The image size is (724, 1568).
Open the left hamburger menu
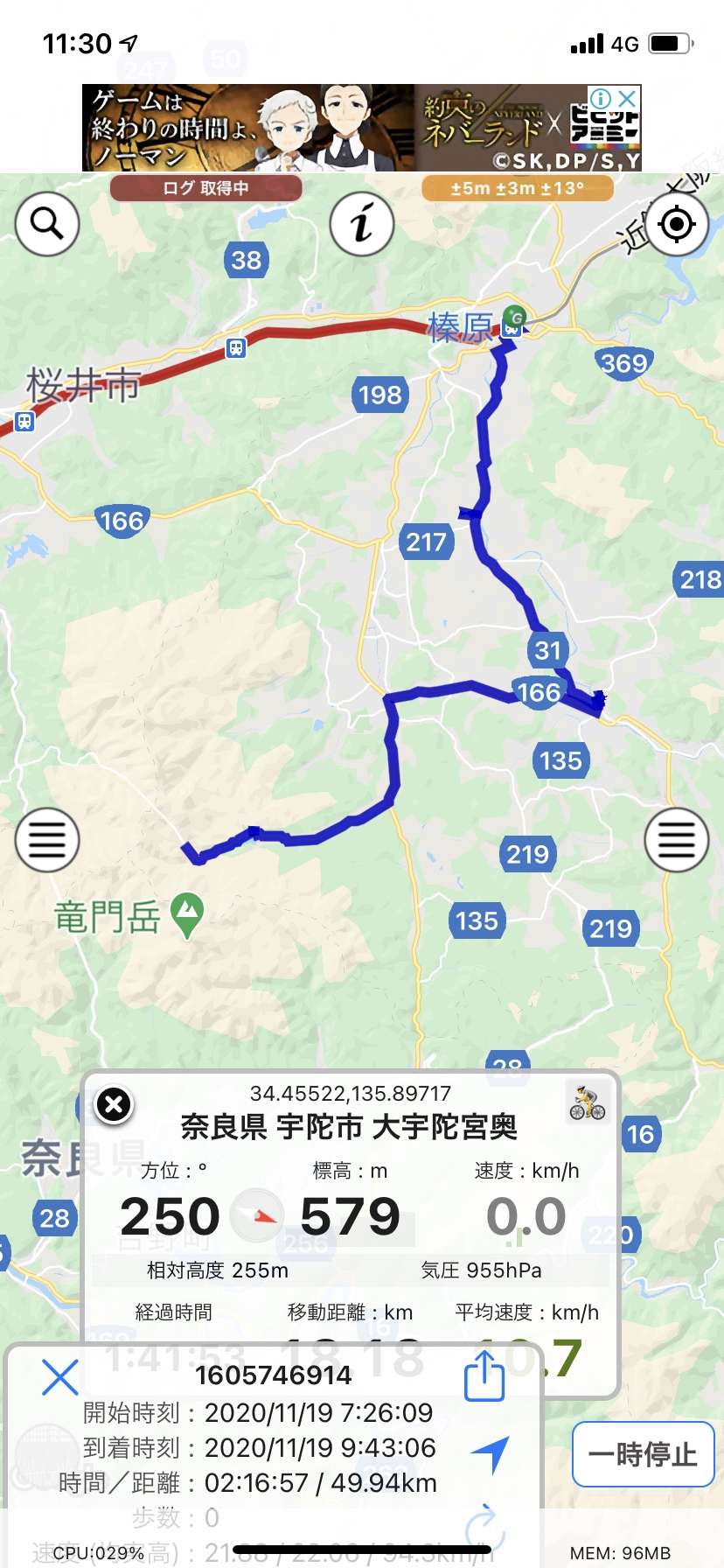[x=47, y=840]
